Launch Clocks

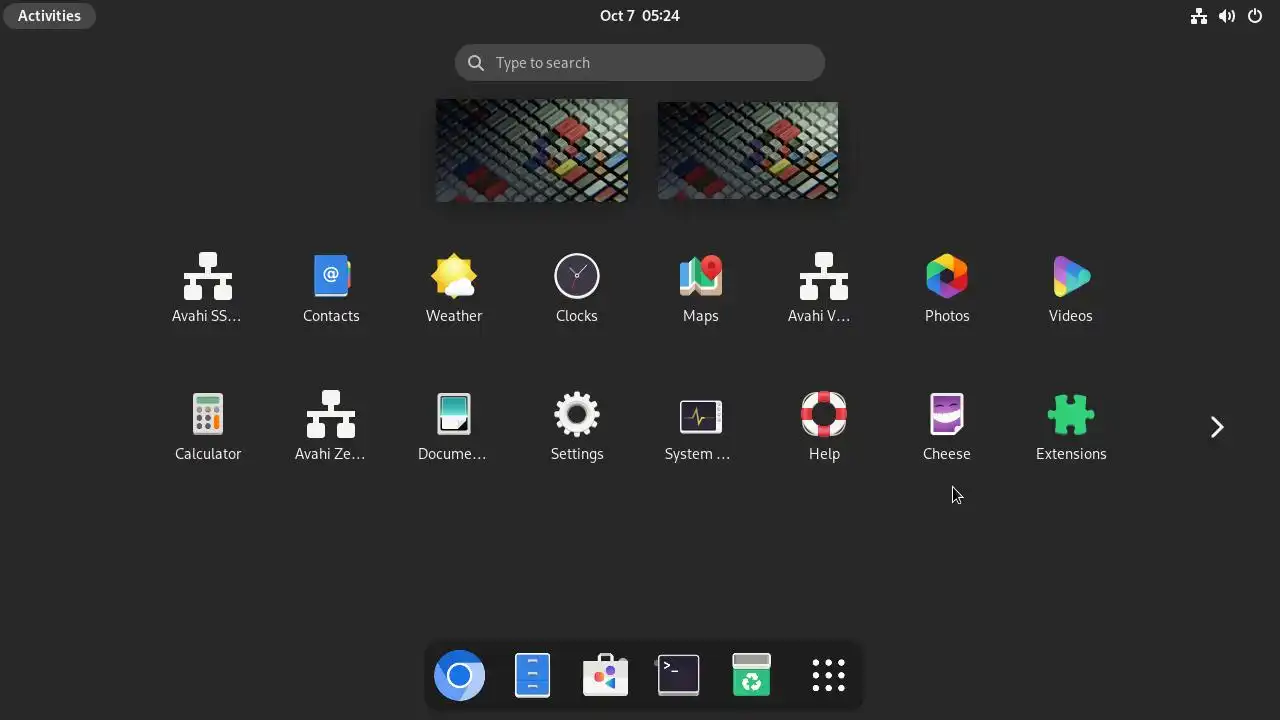point(577,288)
